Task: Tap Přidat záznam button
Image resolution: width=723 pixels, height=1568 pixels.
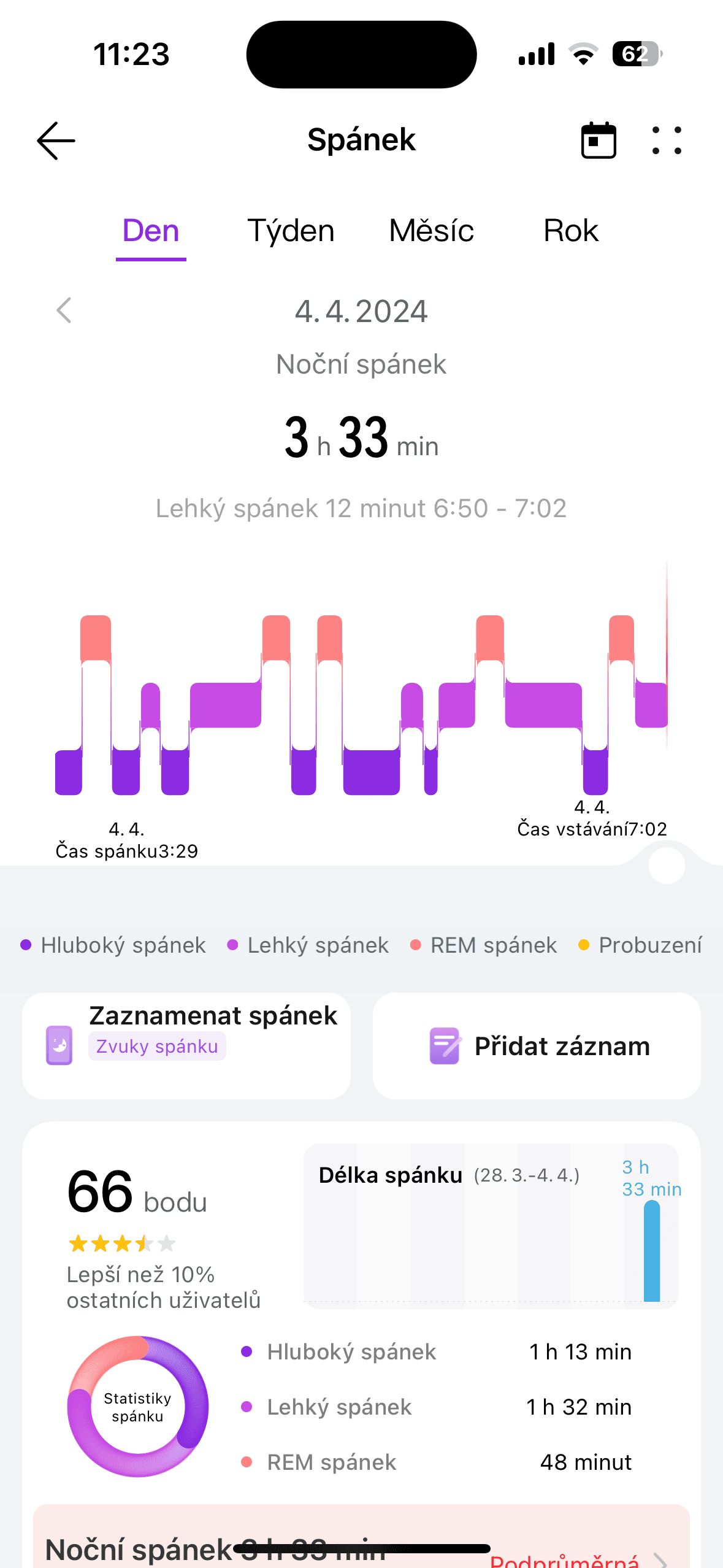Action: pos(537,1045)
